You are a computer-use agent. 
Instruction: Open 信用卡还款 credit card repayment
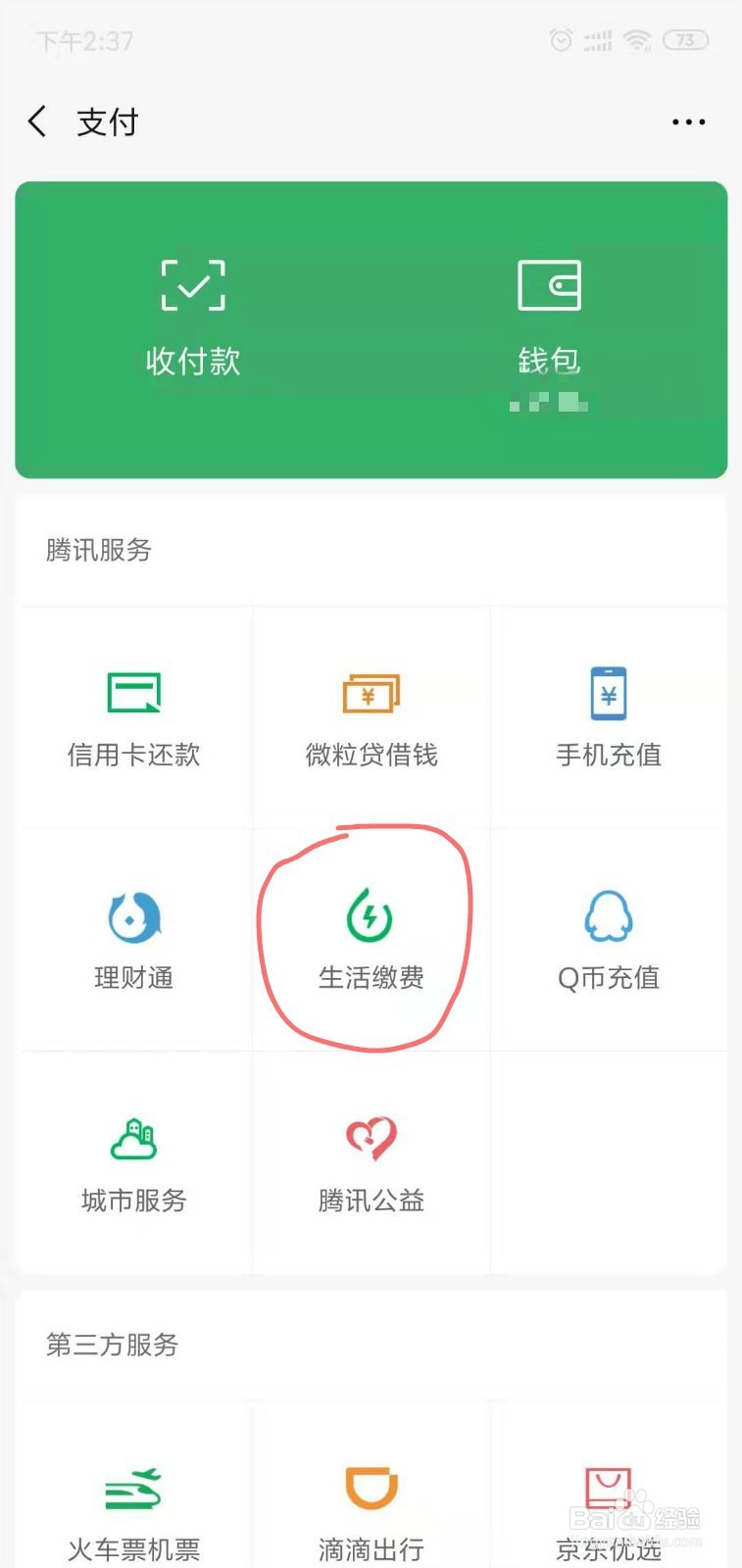(133, 715)
